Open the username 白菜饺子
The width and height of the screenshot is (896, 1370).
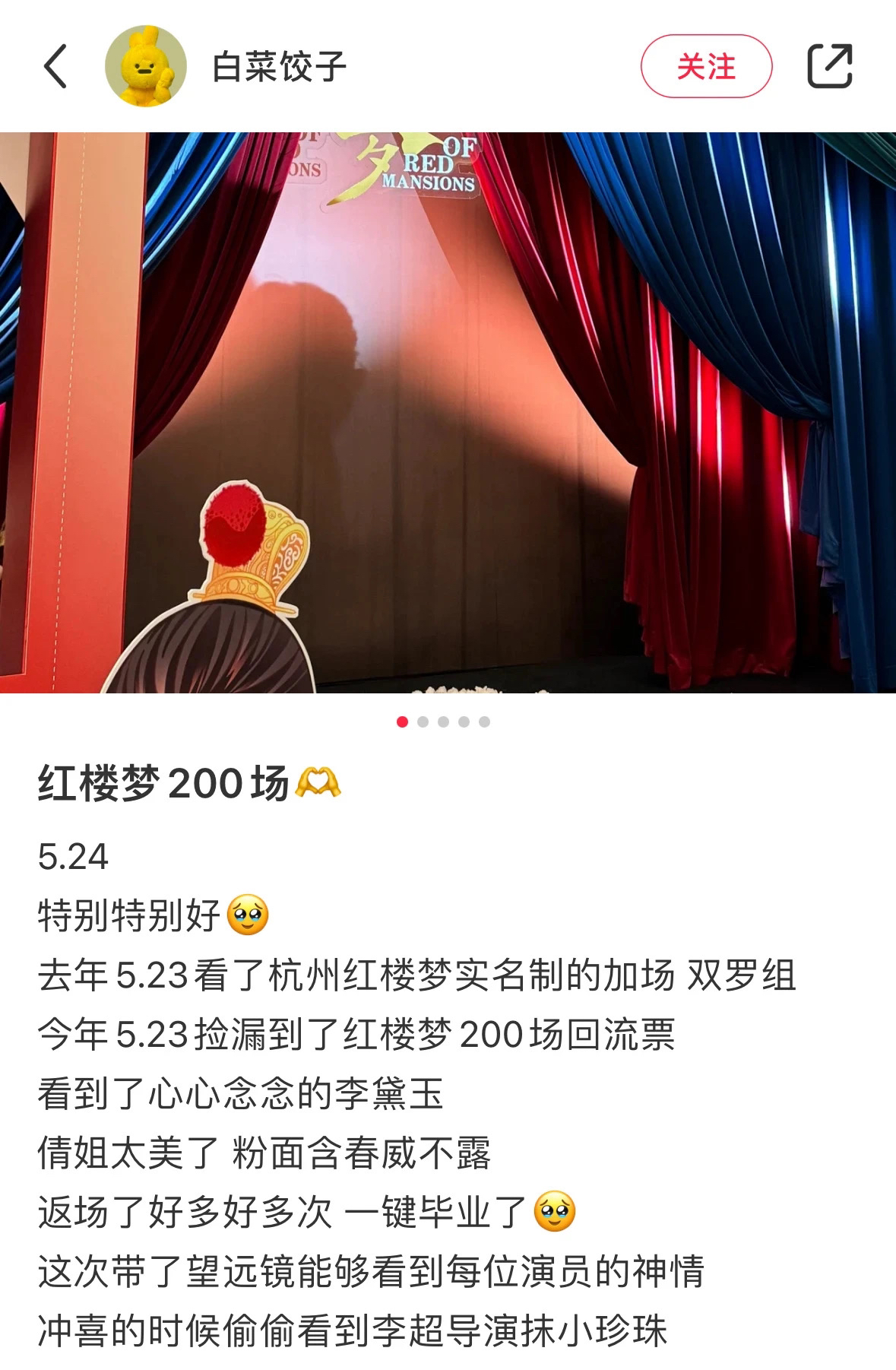tap(279, 66)
